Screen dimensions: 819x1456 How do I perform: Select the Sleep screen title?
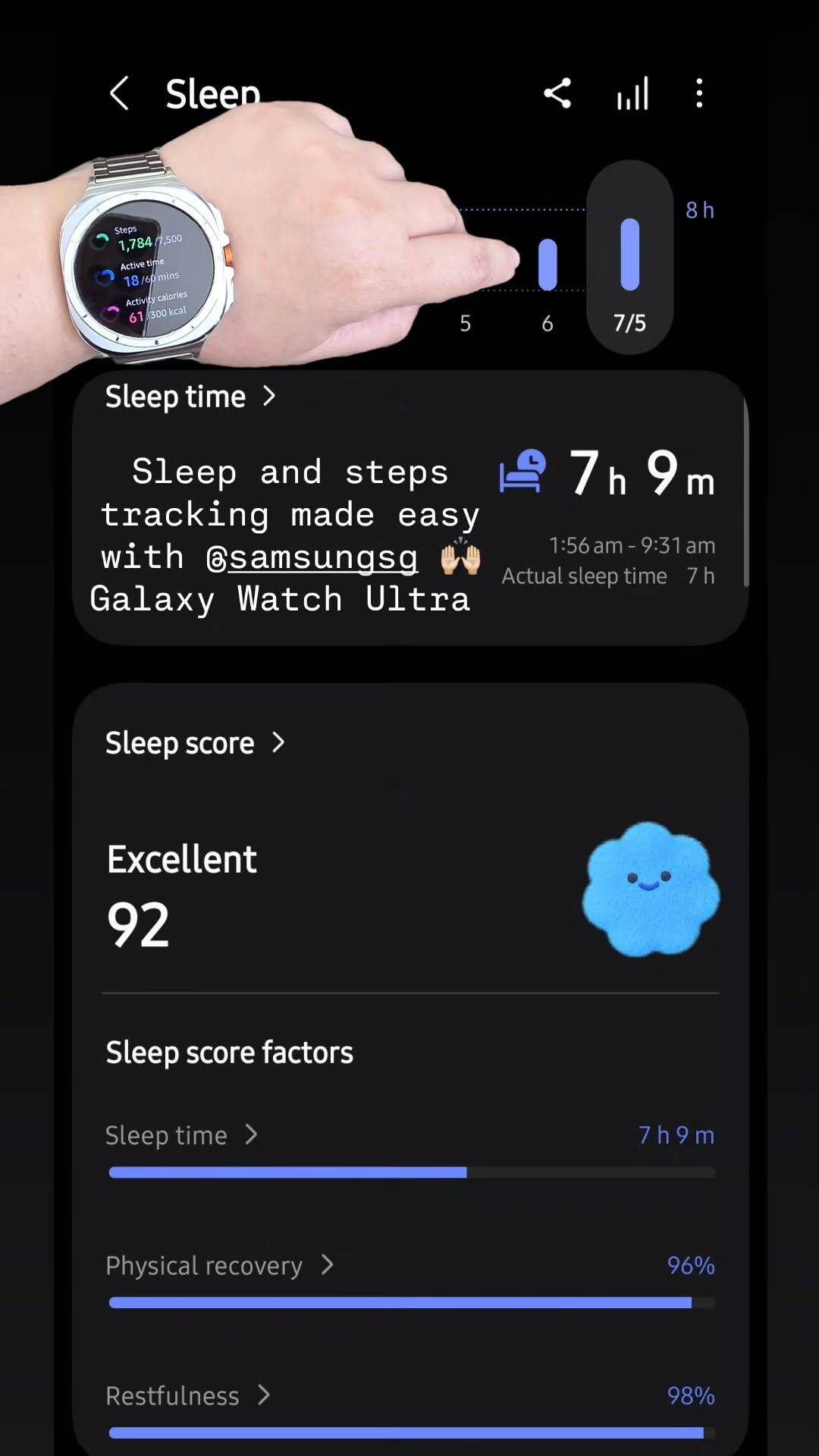212,93
